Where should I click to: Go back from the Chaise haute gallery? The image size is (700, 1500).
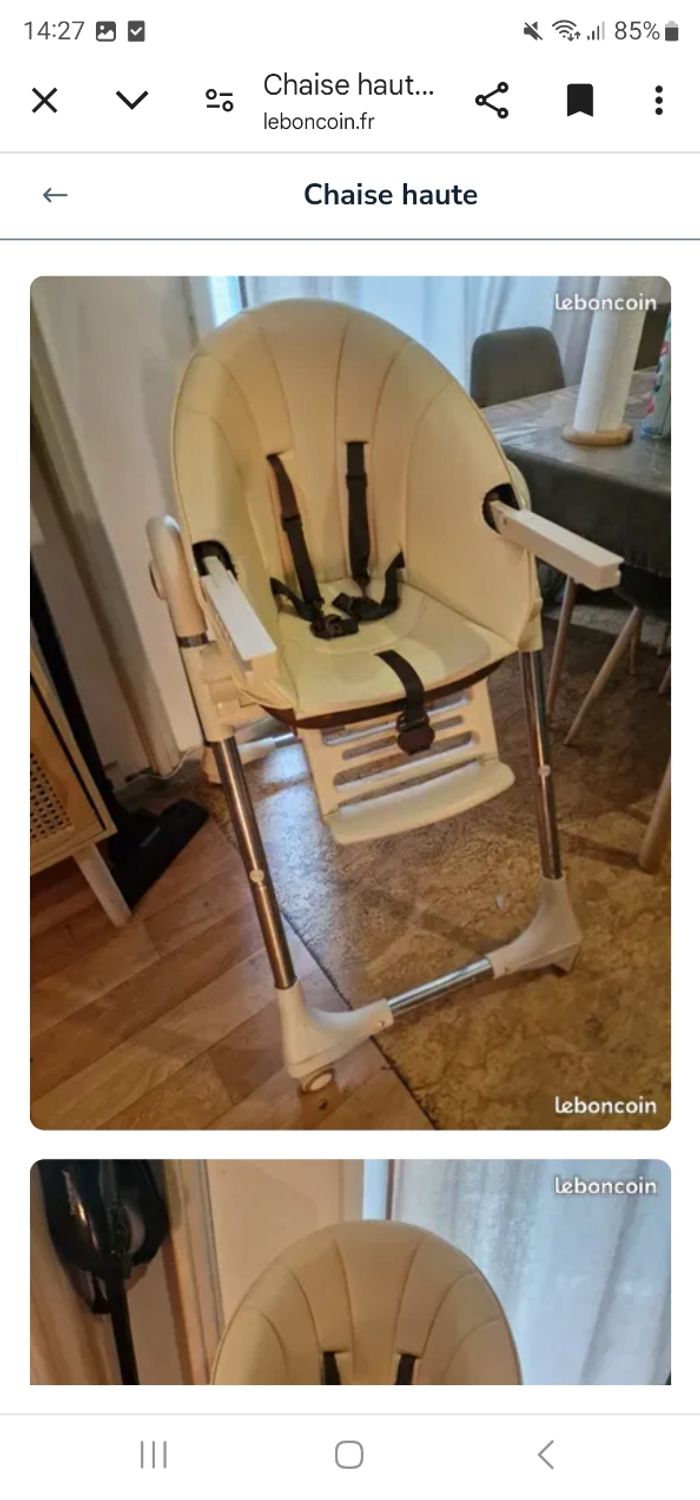coord(55,195)
